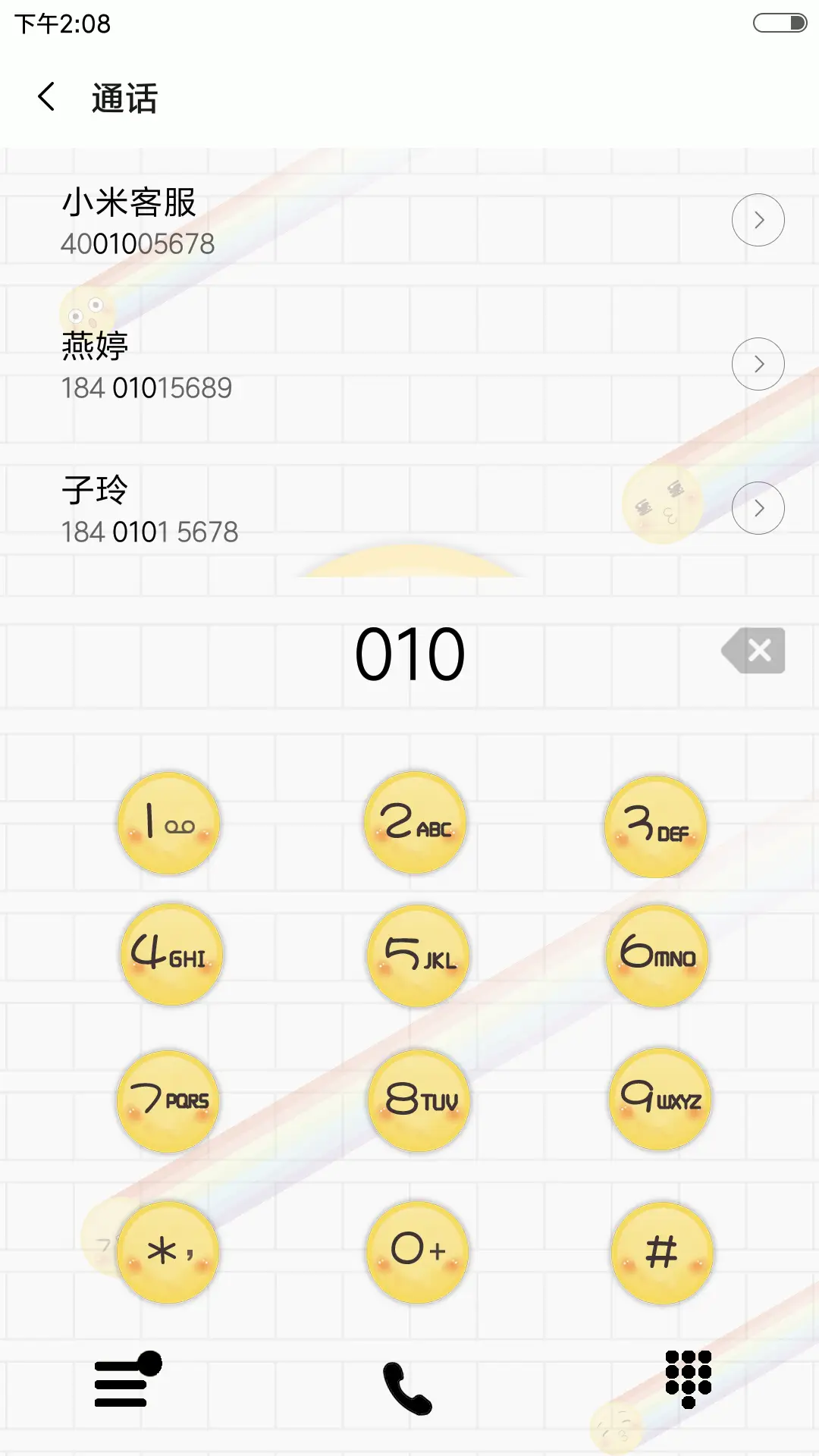
Task: Open call details for 燕婷
Action: (759, 364)
